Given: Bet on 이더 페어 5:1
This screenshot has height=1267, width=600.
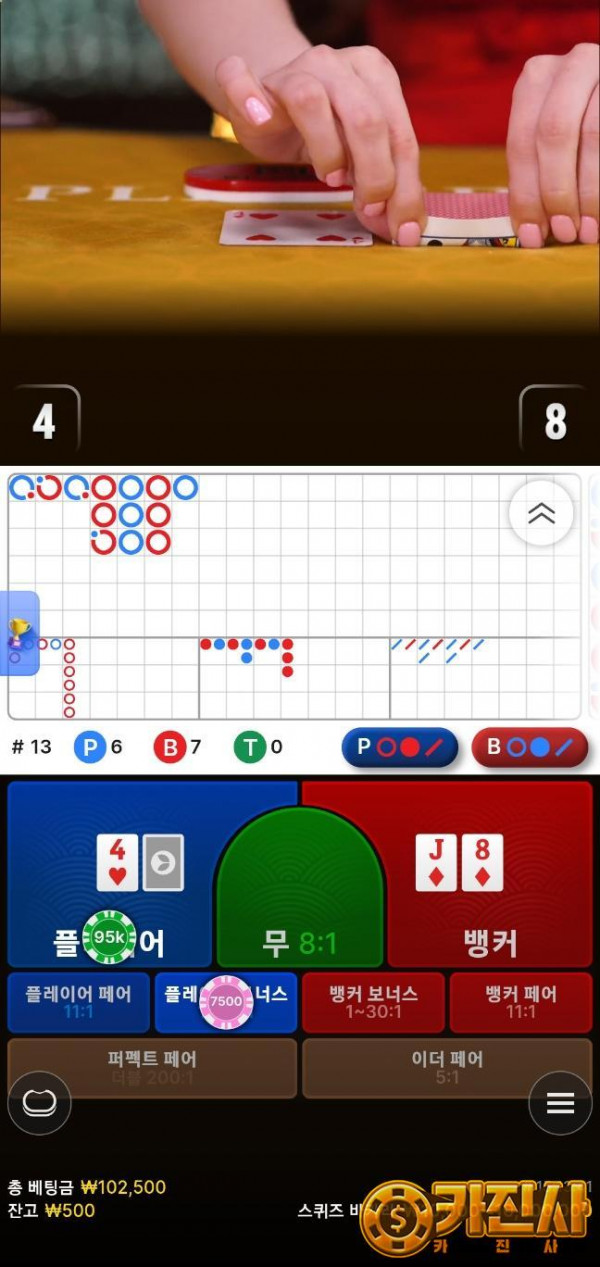Looking at the screenshot, I should coord(447,1068).
